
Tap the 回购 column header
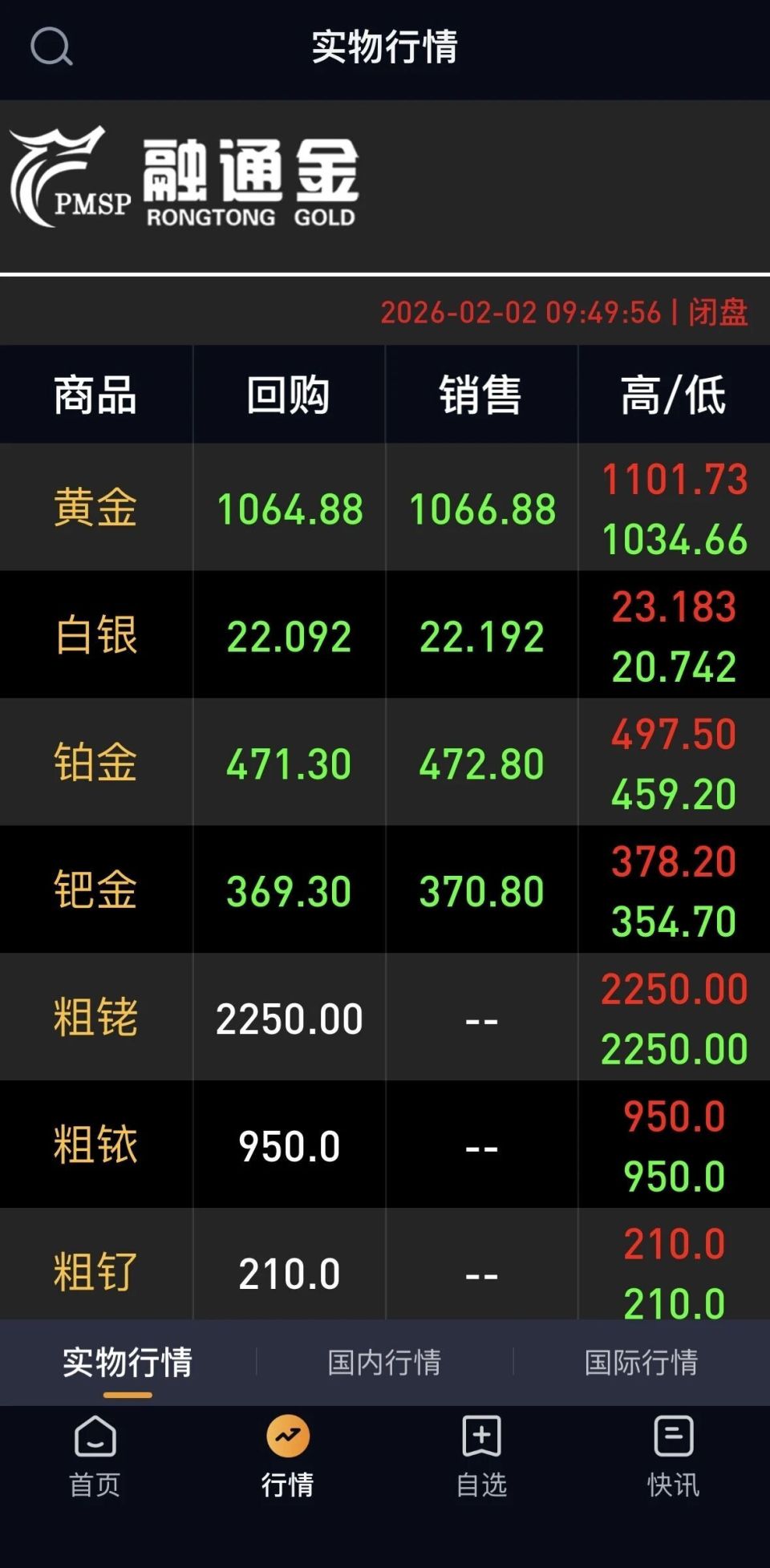[x=289, y=393]
